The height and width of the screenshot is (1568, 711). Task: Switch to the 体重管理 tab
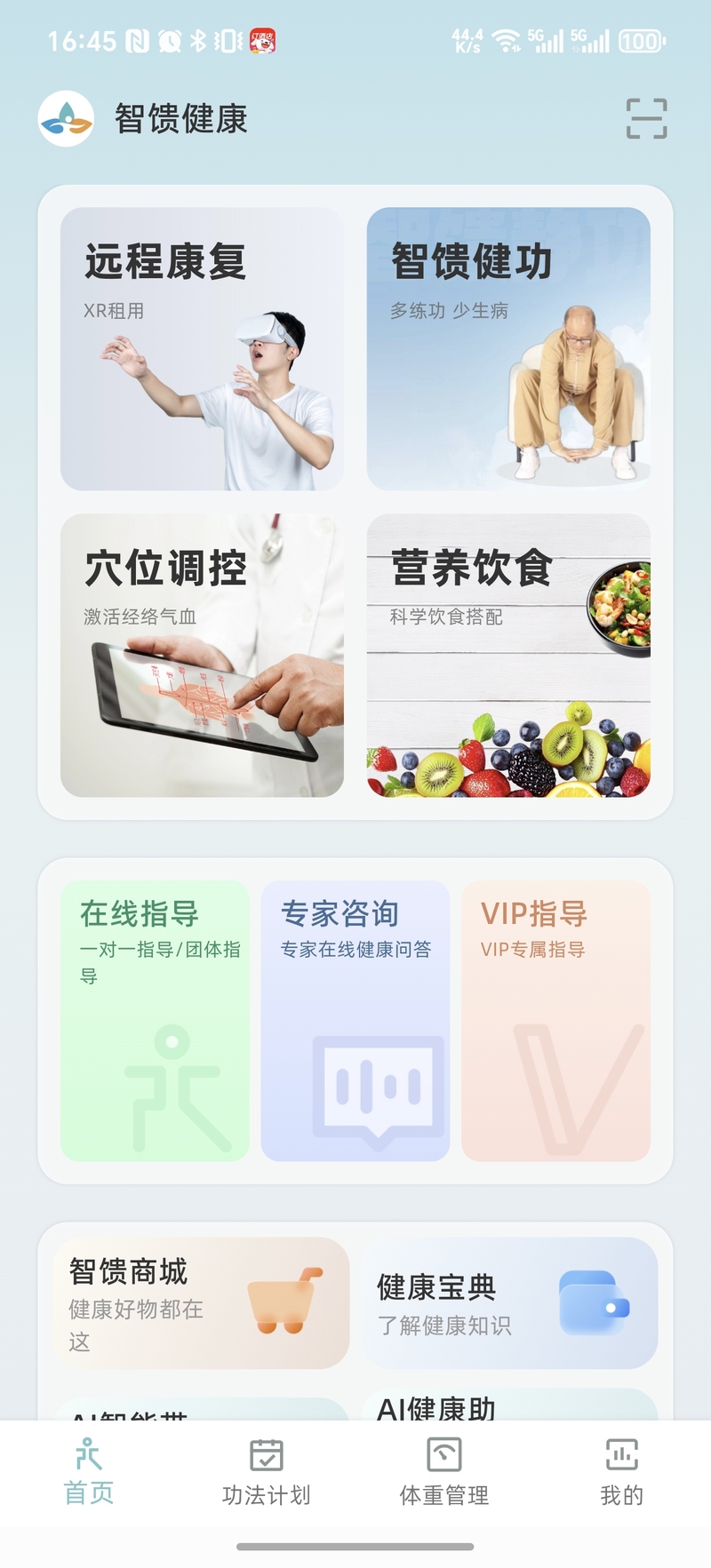click(444, 1473)
